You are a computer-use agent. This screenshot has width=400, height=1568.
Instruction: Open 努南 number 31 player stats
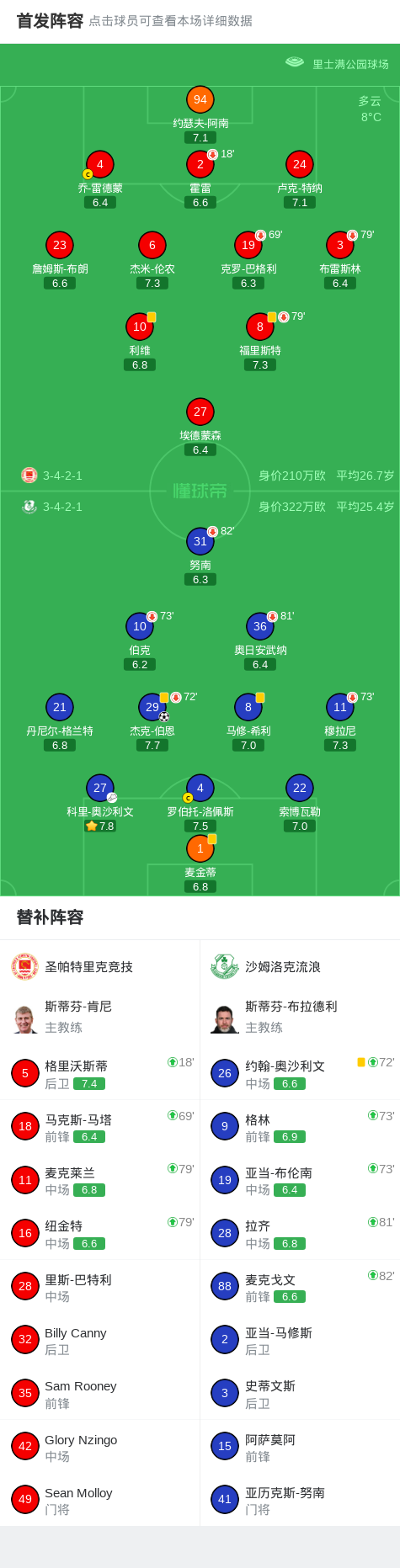(x=200, y=556)
